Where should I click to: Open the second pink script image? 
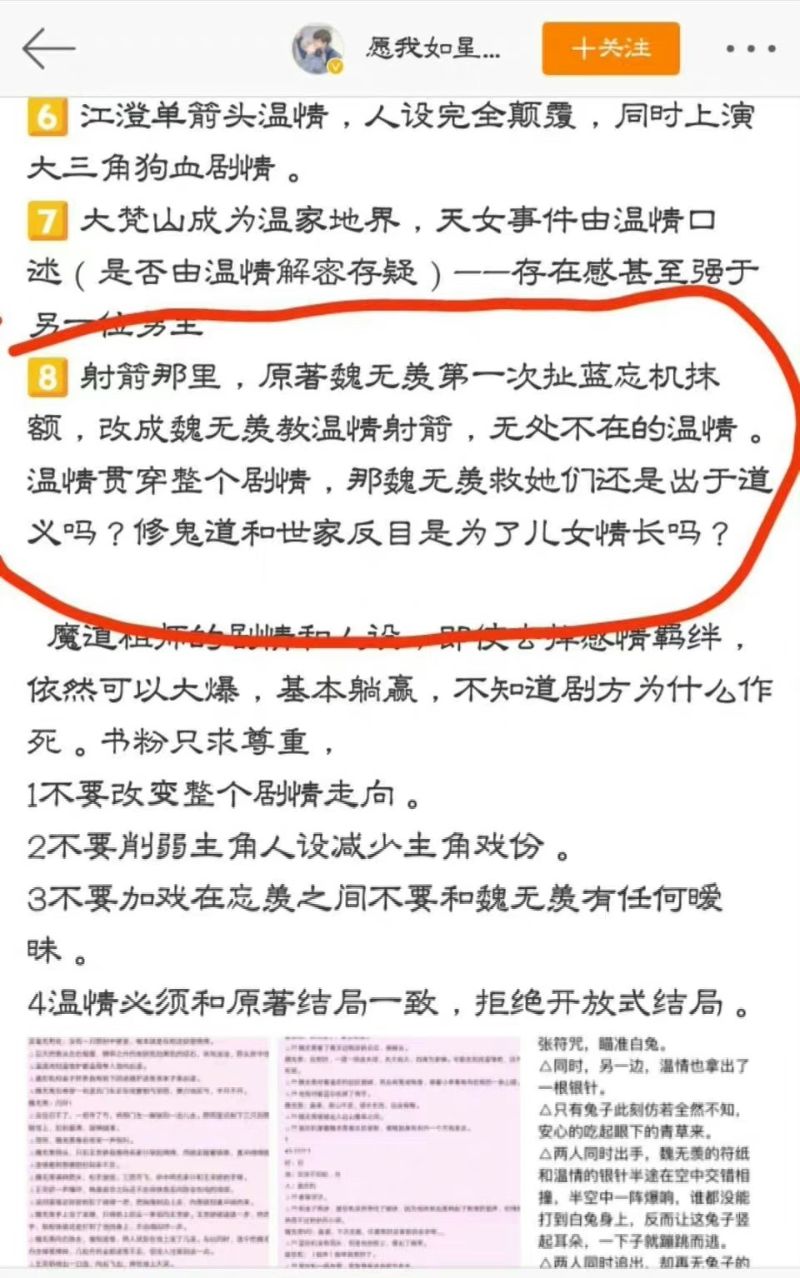[400, 1155]
